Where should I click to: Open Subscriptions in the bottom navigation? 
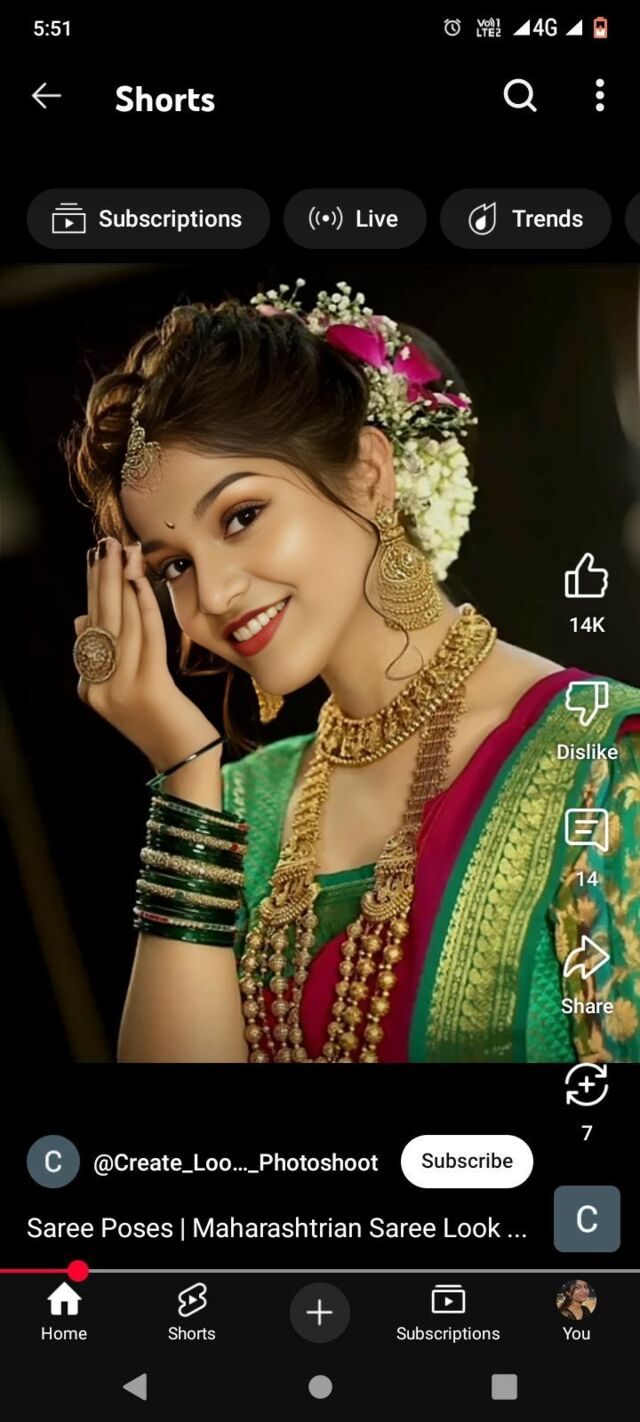(447, 1311)
